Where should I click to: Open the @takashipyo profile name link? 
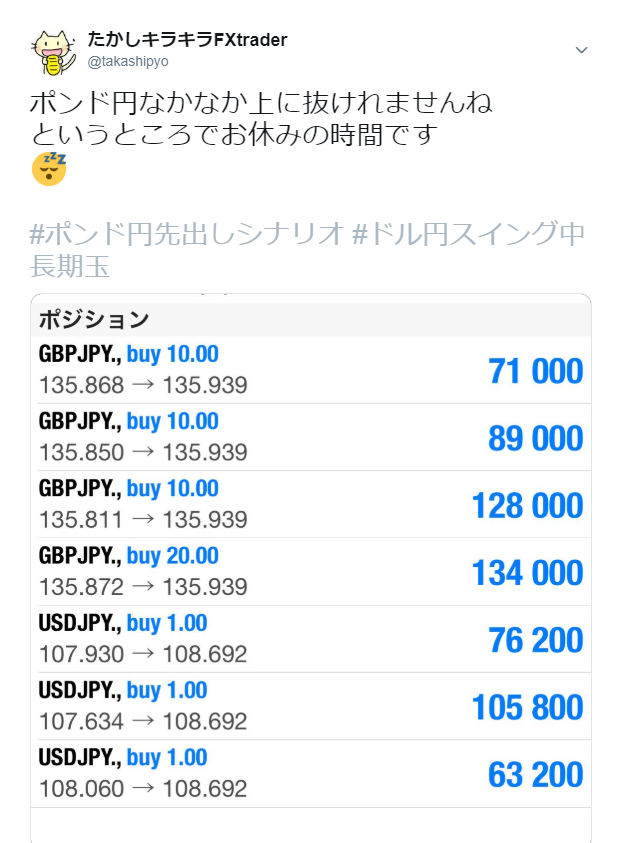(187, 40)
